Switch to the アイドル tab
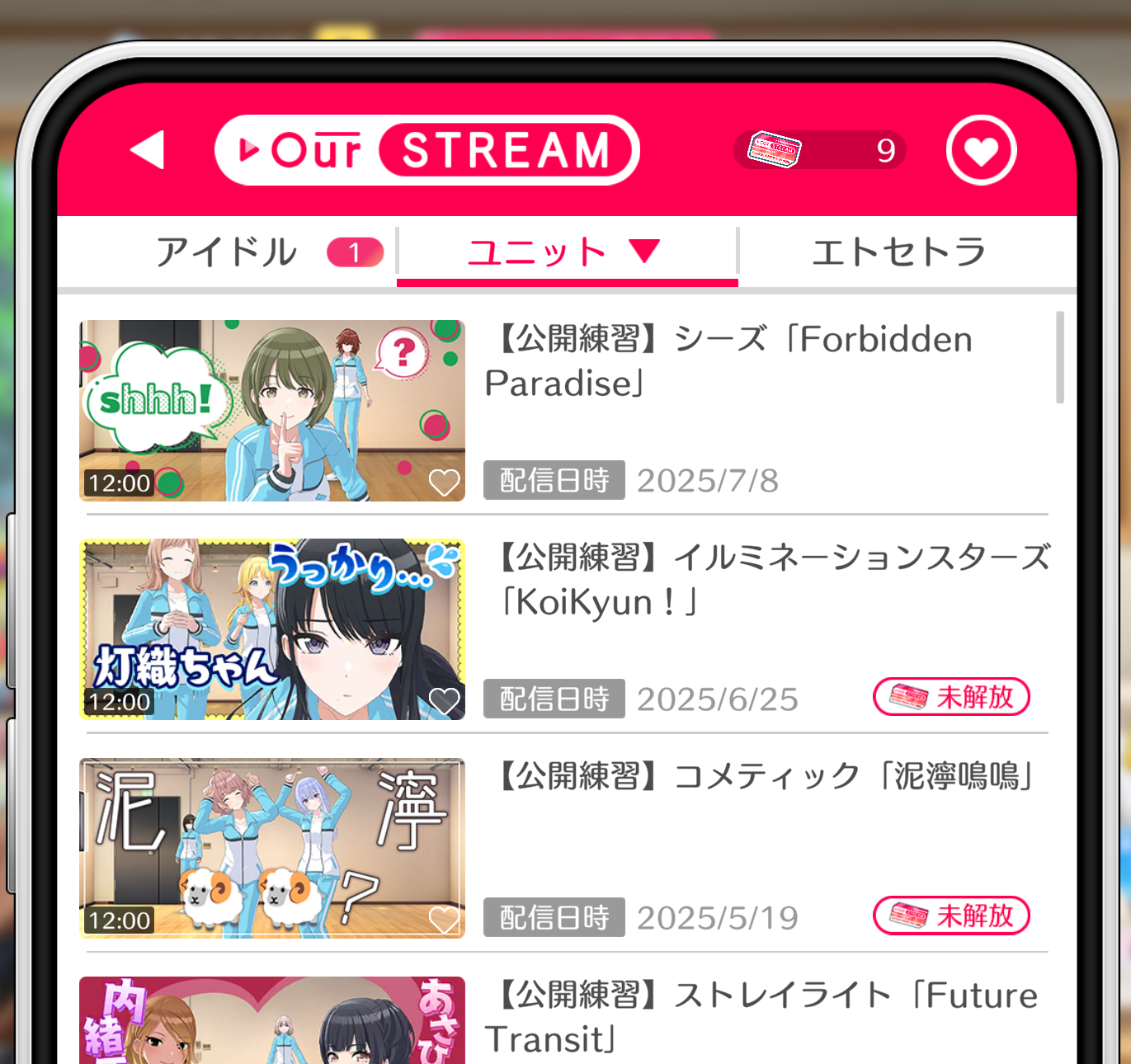 click(228, 252)
